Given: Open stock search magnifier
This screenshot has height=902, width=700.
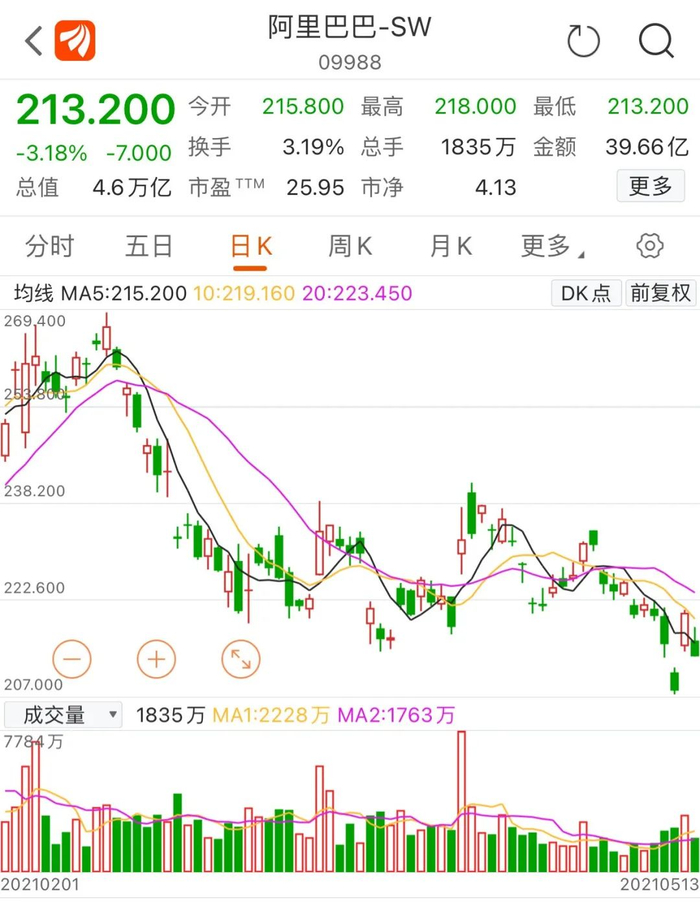Looking at the screenshot, I should click(656, 41).
